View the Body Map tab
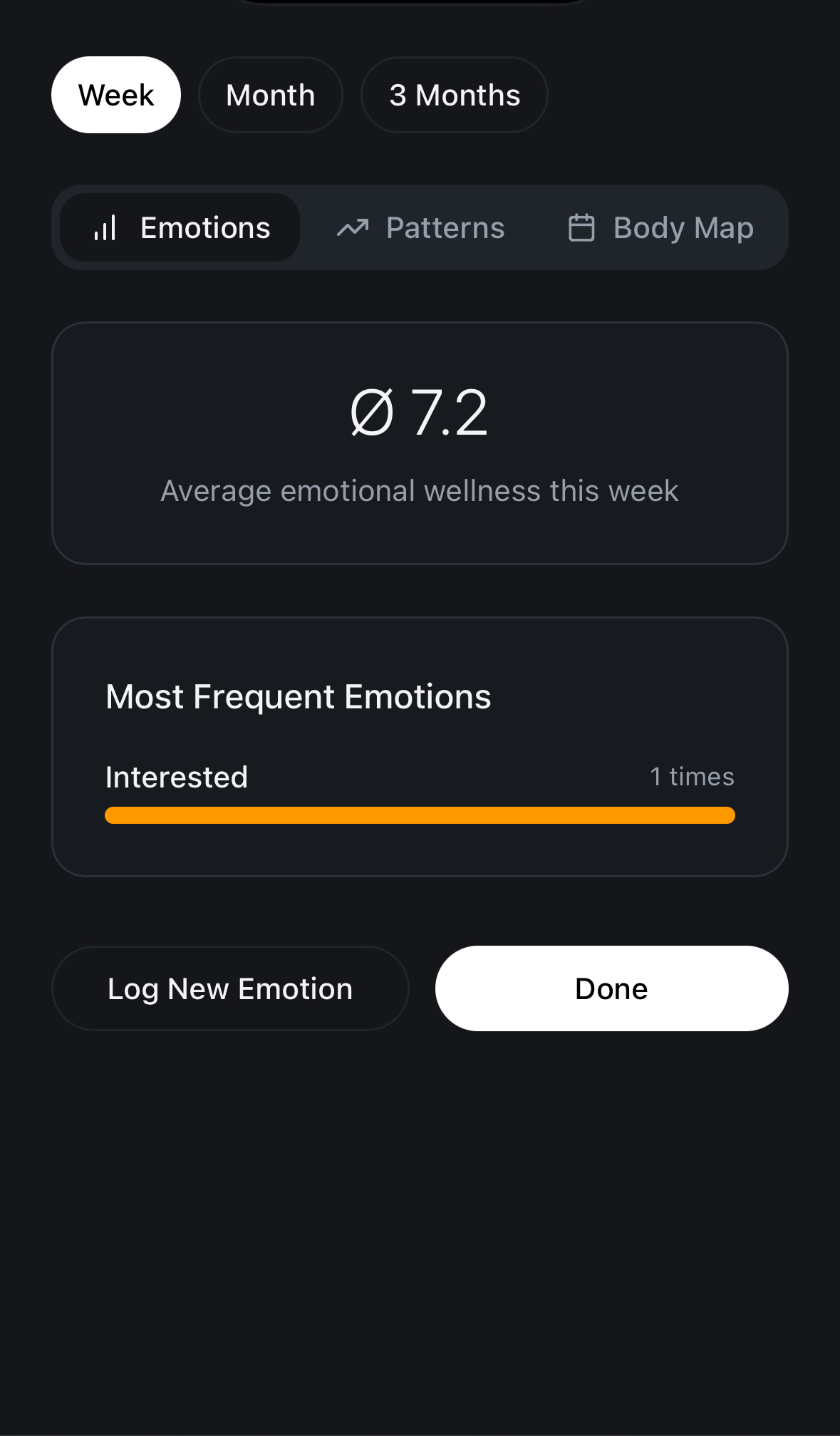This screenshot has height=1436, width=840. click(660, 228)
